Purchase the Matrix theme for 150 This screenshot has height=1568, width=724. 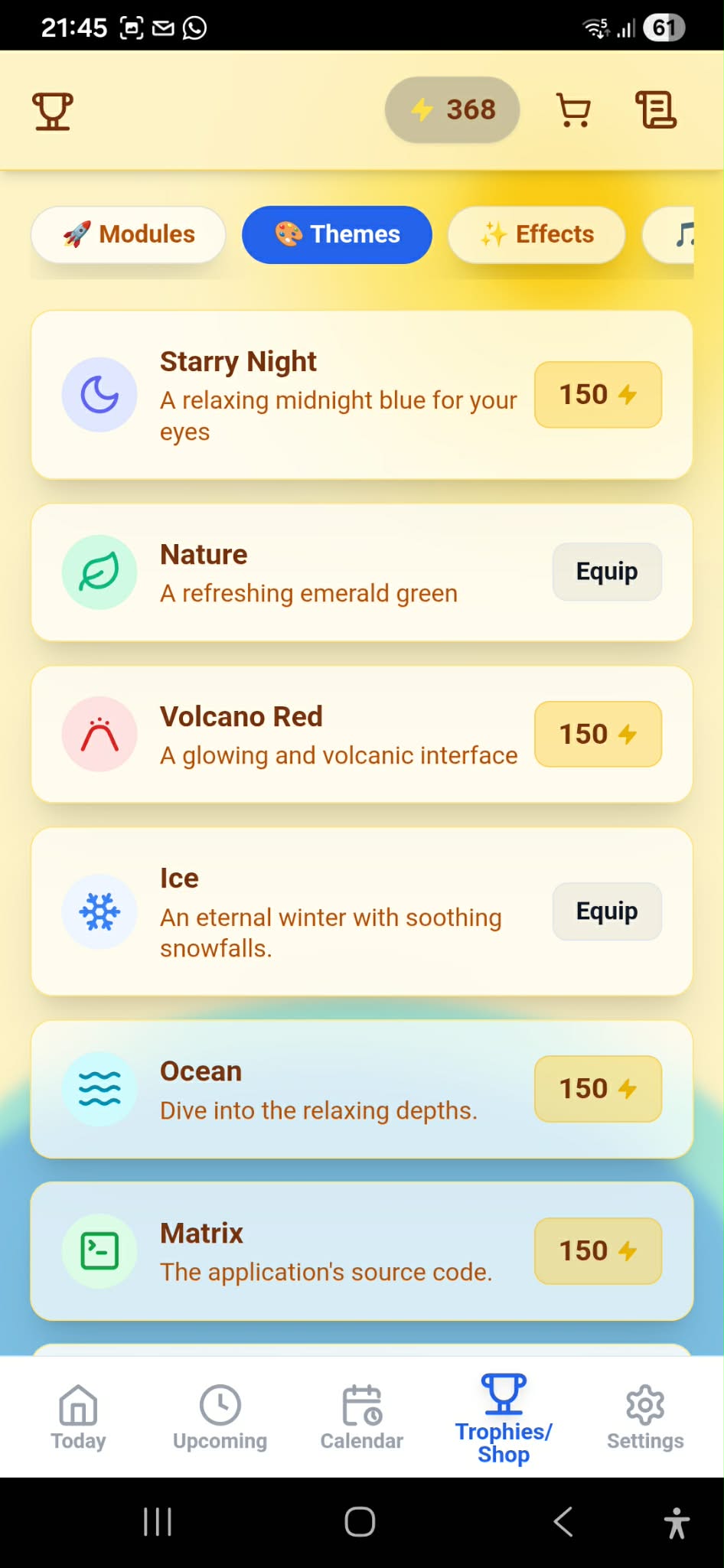tap(598, 1251)
